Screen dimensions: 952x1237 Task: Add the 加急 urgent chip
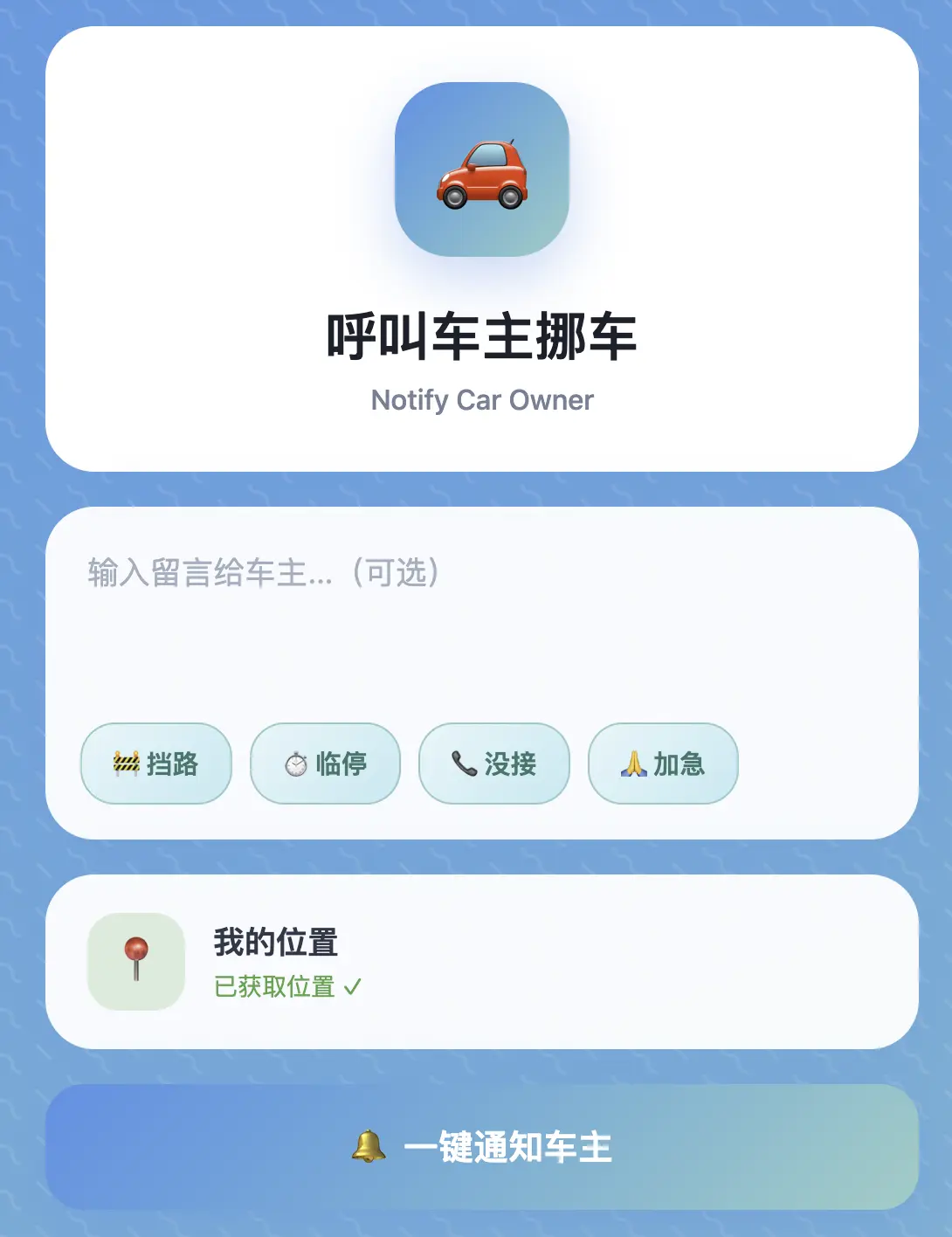point(663,764)
